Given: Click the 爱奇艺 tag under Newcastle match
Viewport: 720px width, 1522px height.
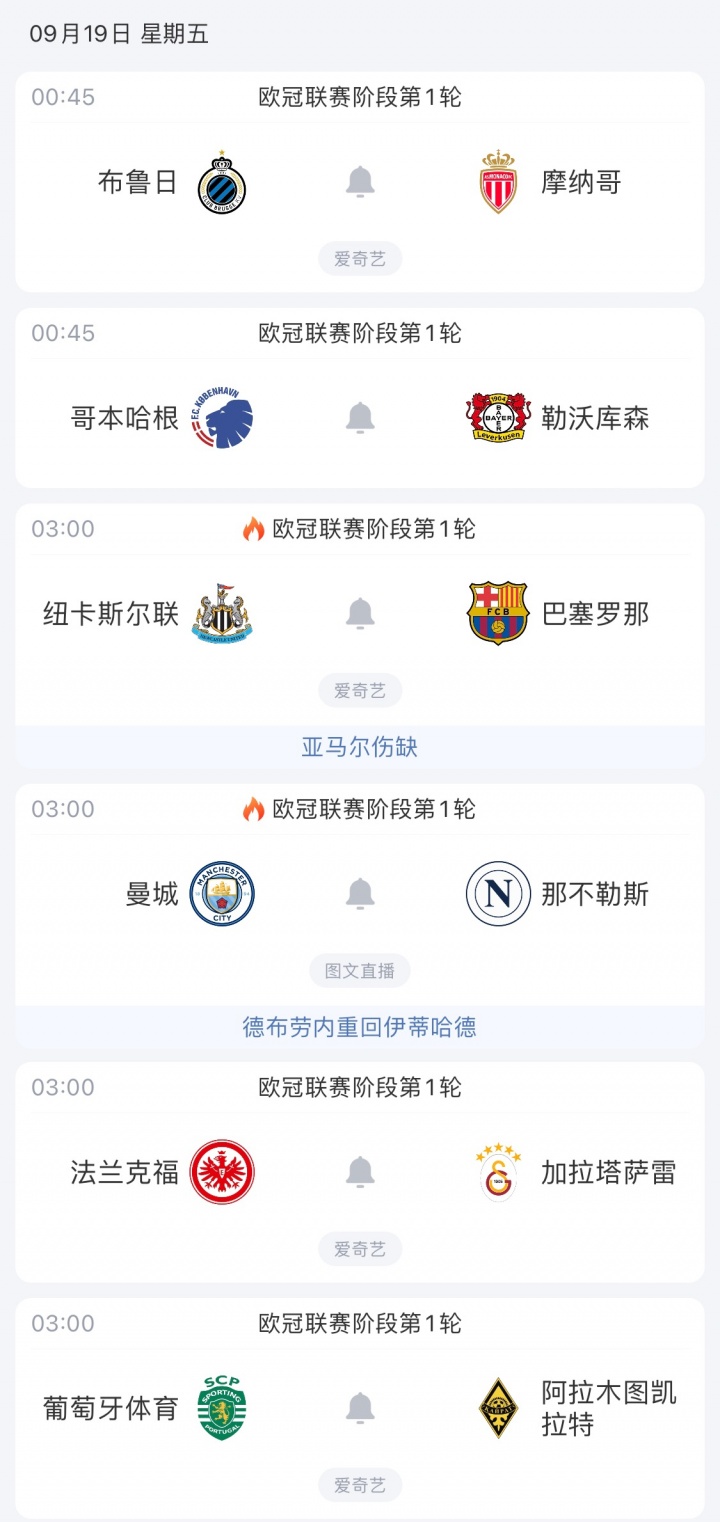Looking at the screenshot, I should [x=360, y=690].
